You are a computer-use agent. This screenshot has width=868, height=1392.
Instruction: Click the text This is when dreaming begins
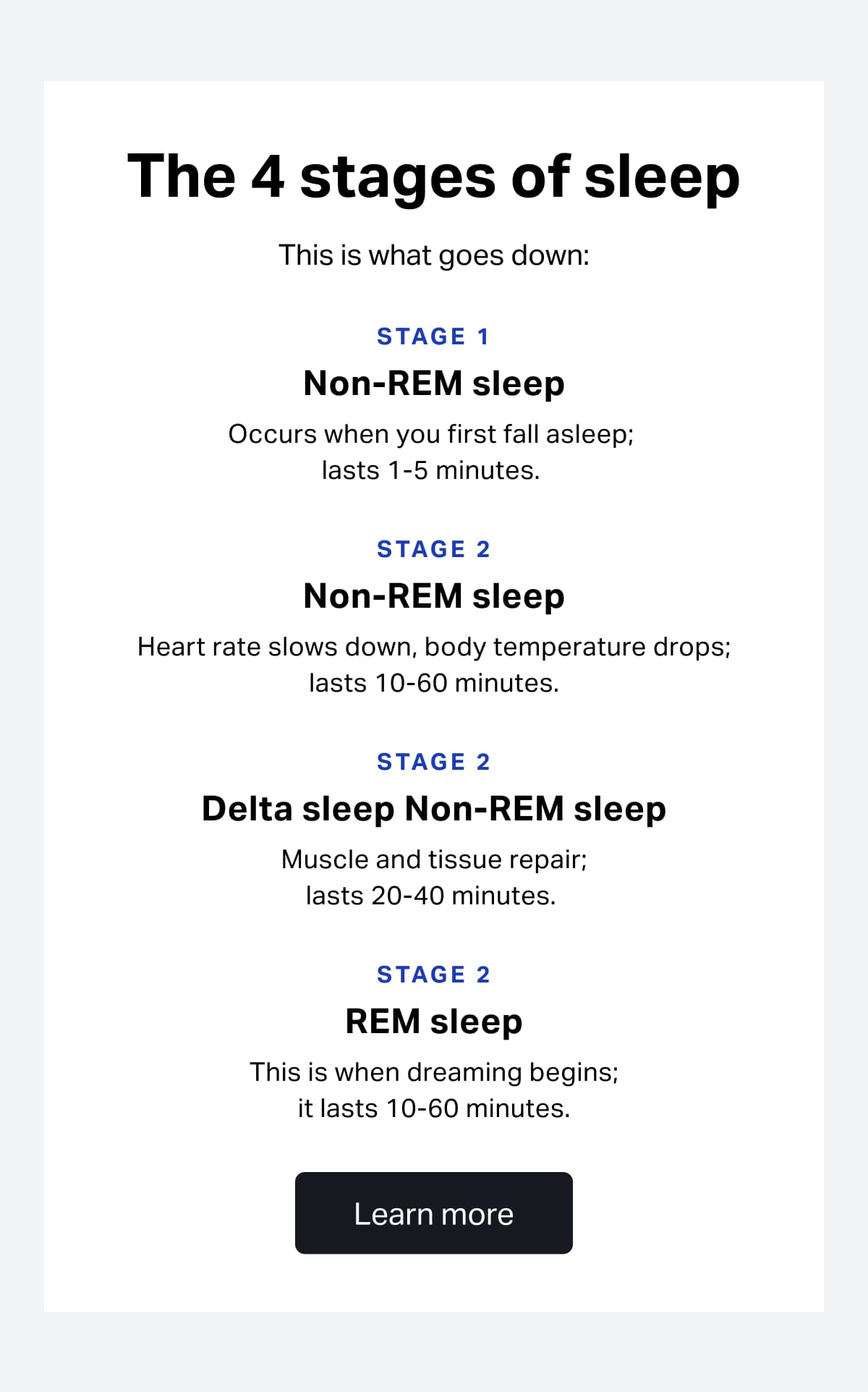click(433, 1071)
